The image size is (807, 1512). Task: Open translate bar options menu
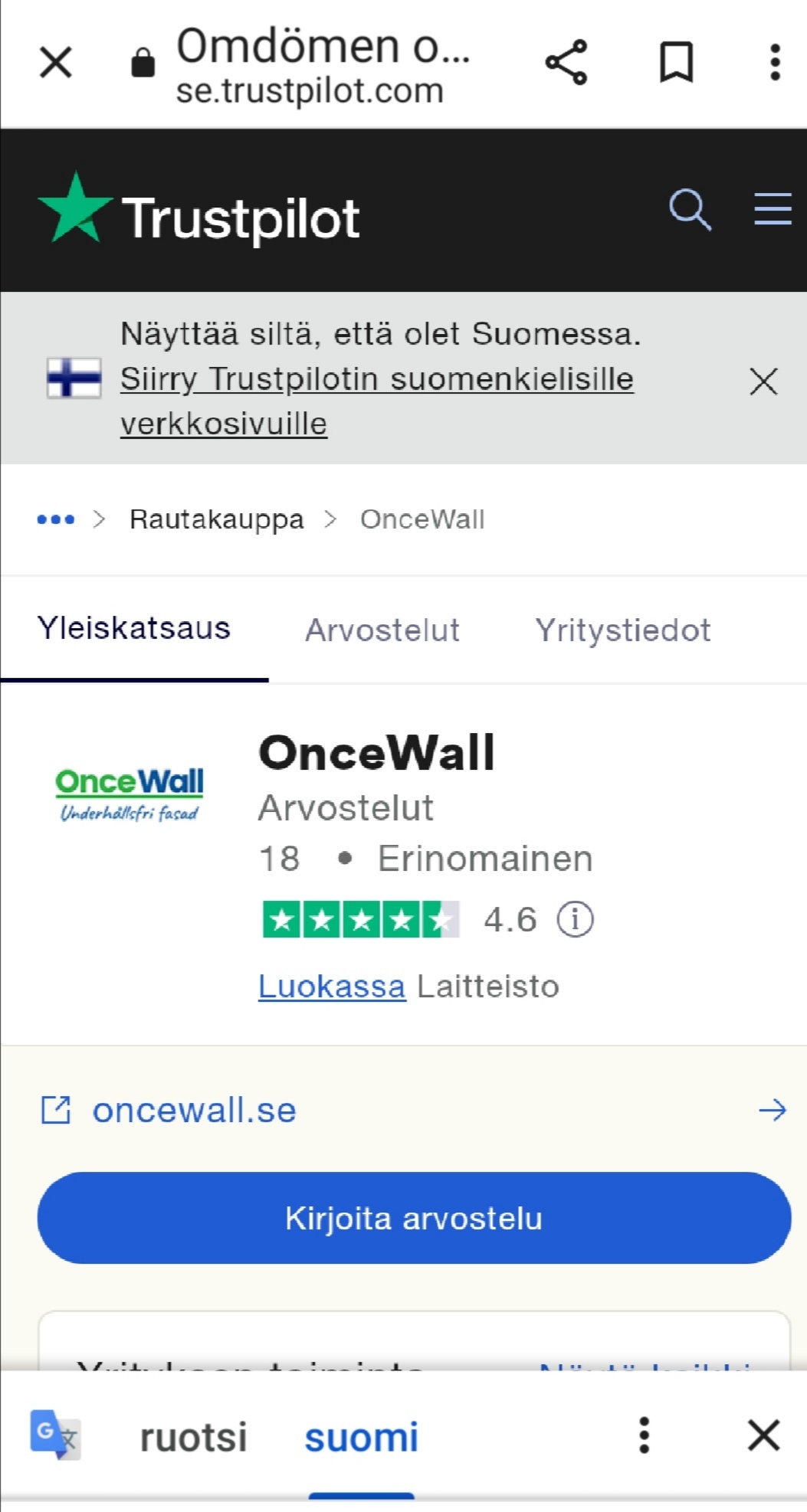pos(644,1435)
